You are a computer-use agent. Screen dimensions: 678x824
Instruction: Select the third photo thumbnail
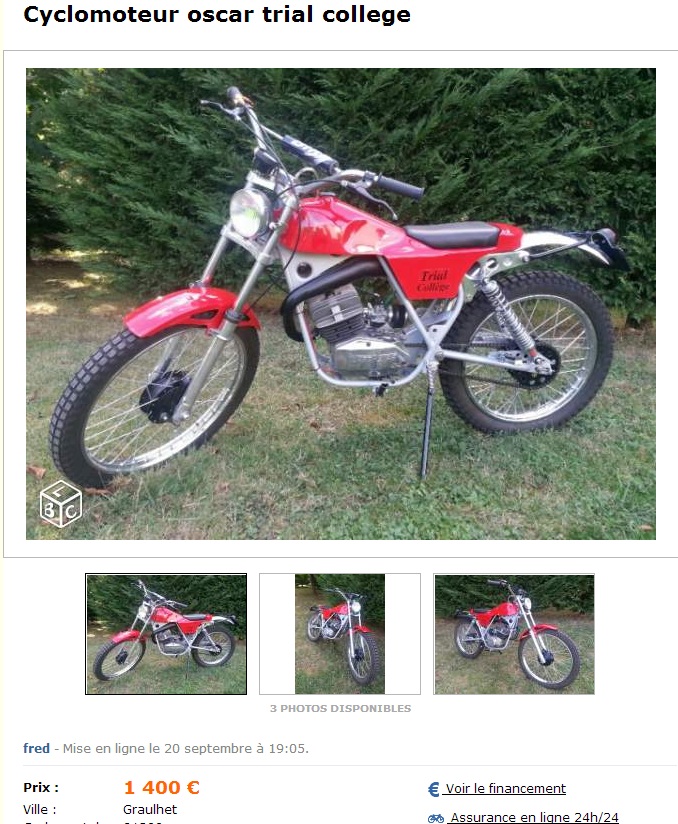pos(514,634)
